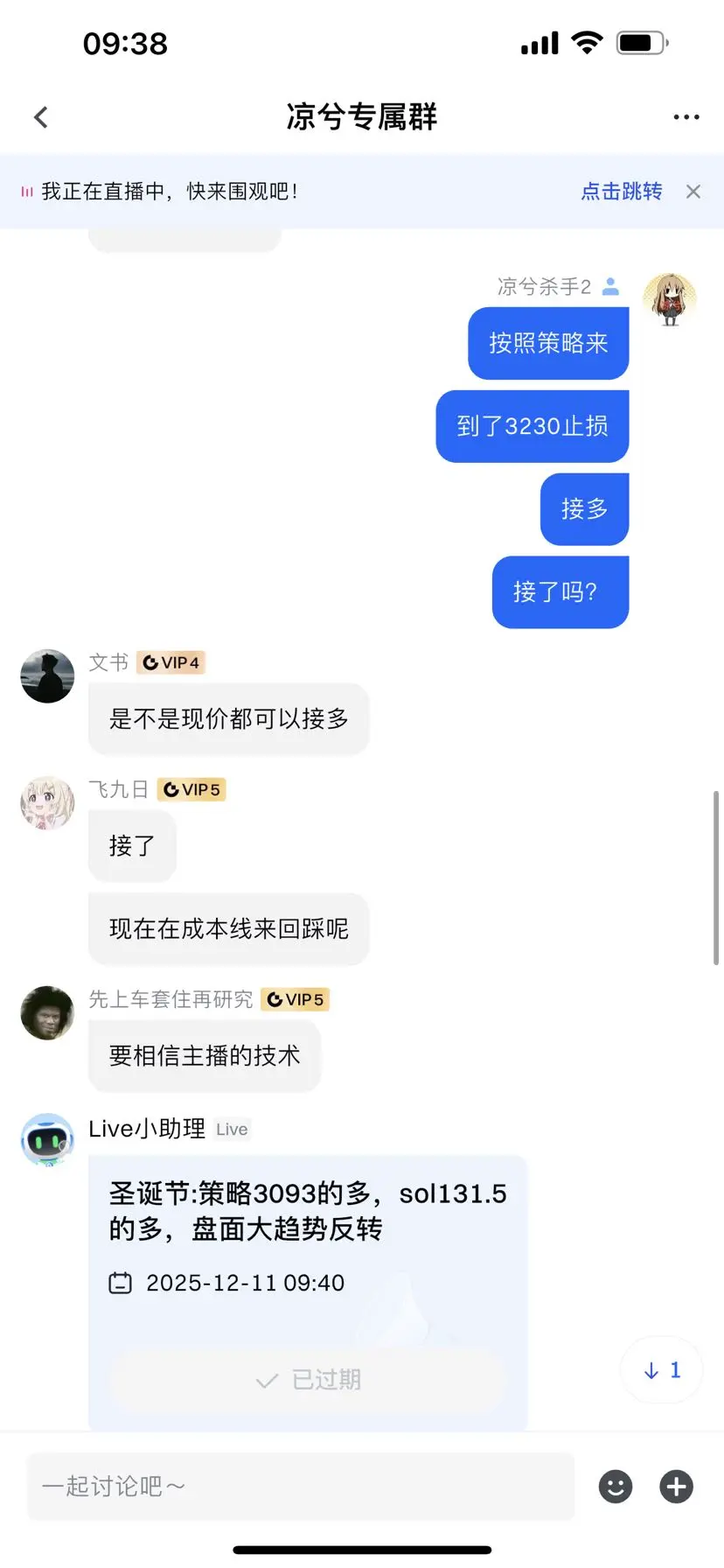This screenshot has width=724, height=1568.
Task: Tap the plus icon to add attachments
Action: point(675,1487)
